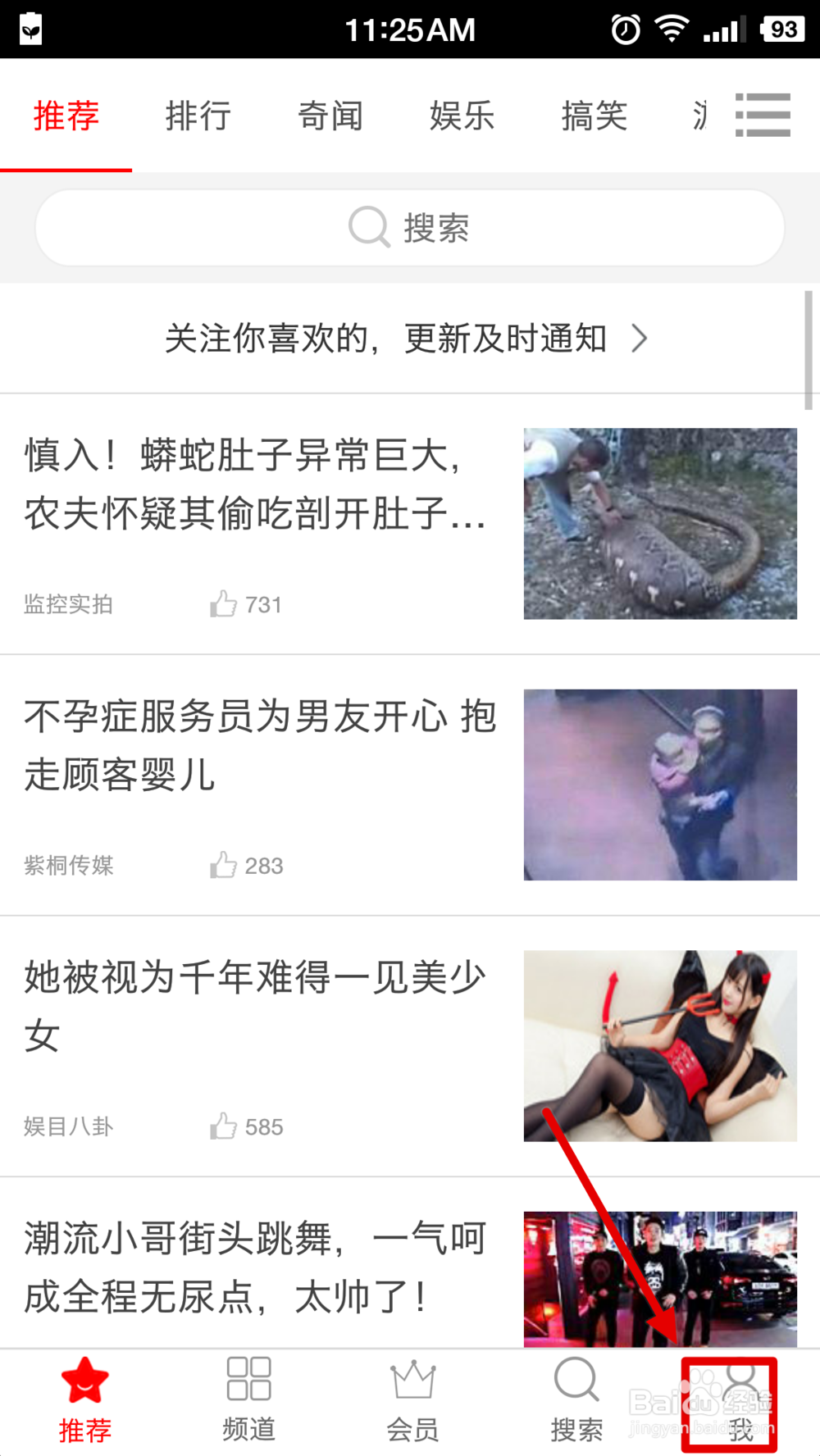This screenshot has width=820, height=1456.
Task: Tap the like icon showing 283
Action: (x=223, y=864)
